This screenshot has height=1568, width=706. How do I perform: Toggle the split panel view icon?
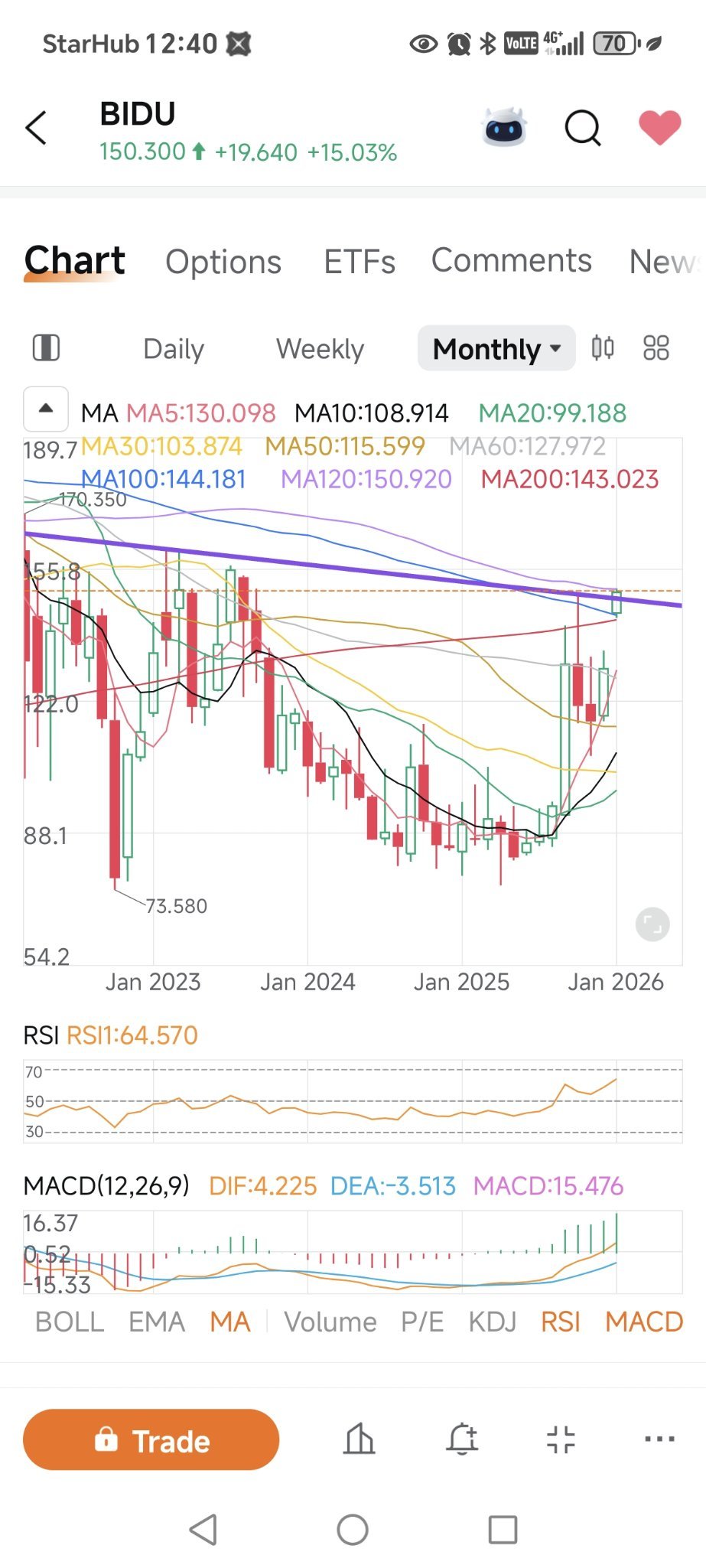point(46,348)
